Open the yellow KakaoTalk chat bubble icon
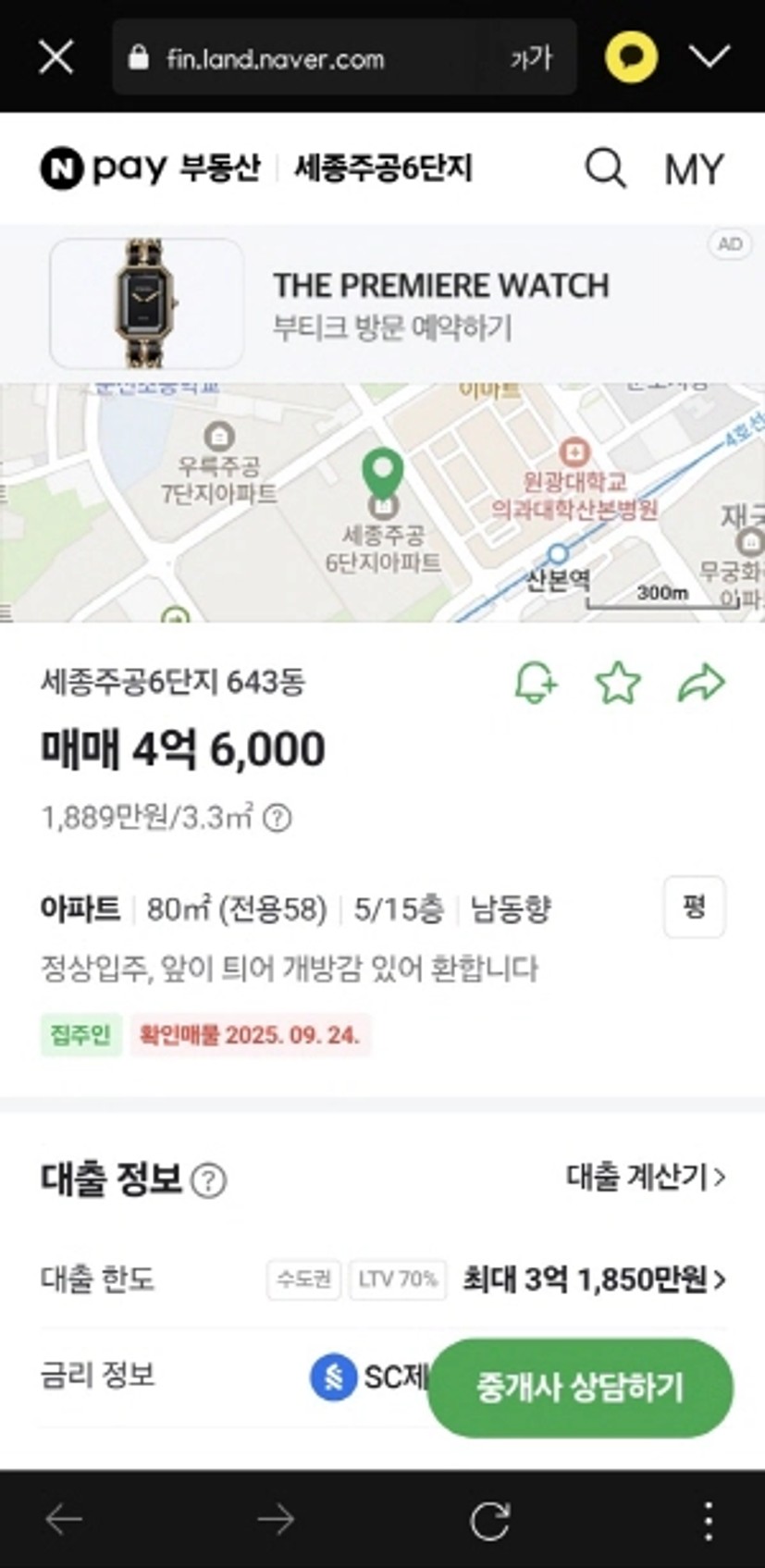This screenshot has width=765, height=1568. pos(631,57)
